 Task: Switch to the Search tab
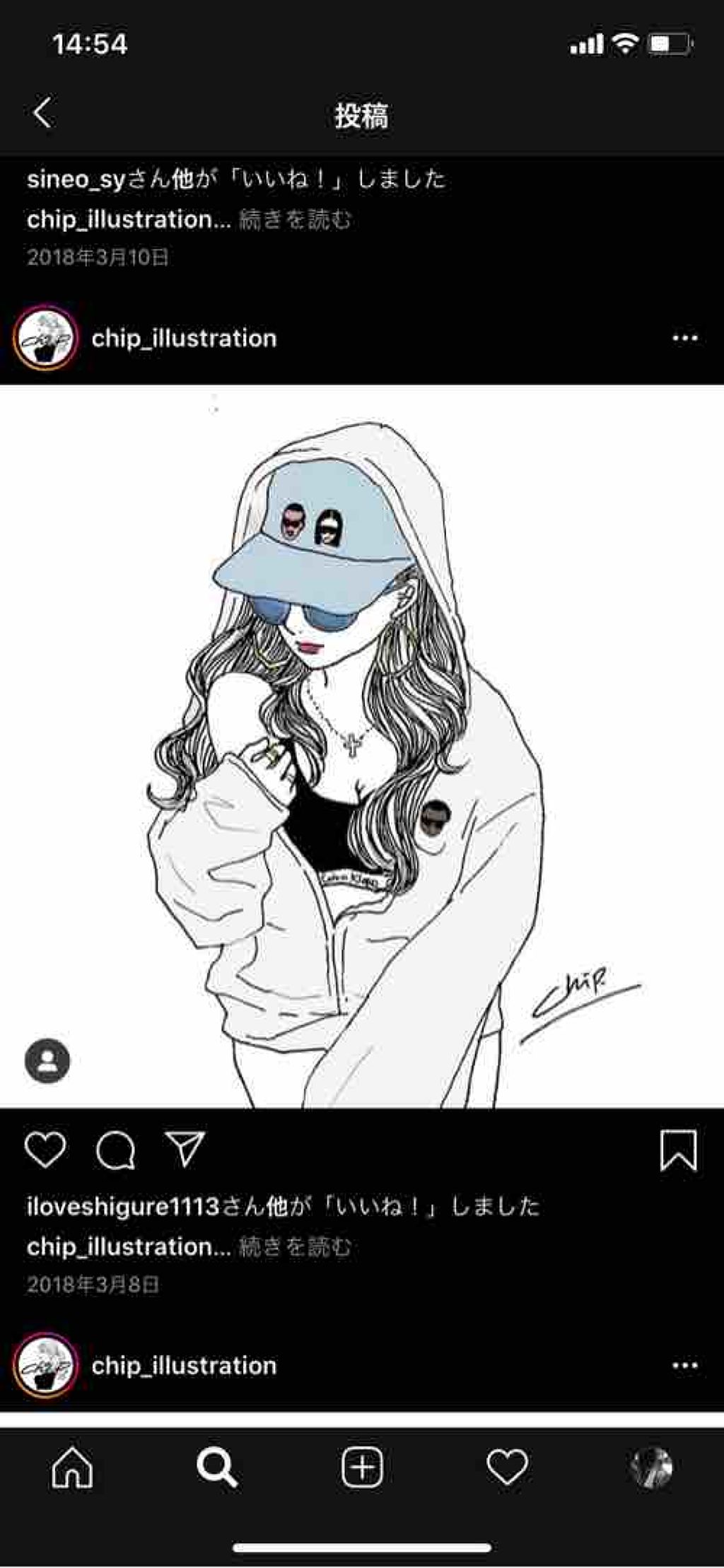pyautogui.click(x=217, y=1468)
